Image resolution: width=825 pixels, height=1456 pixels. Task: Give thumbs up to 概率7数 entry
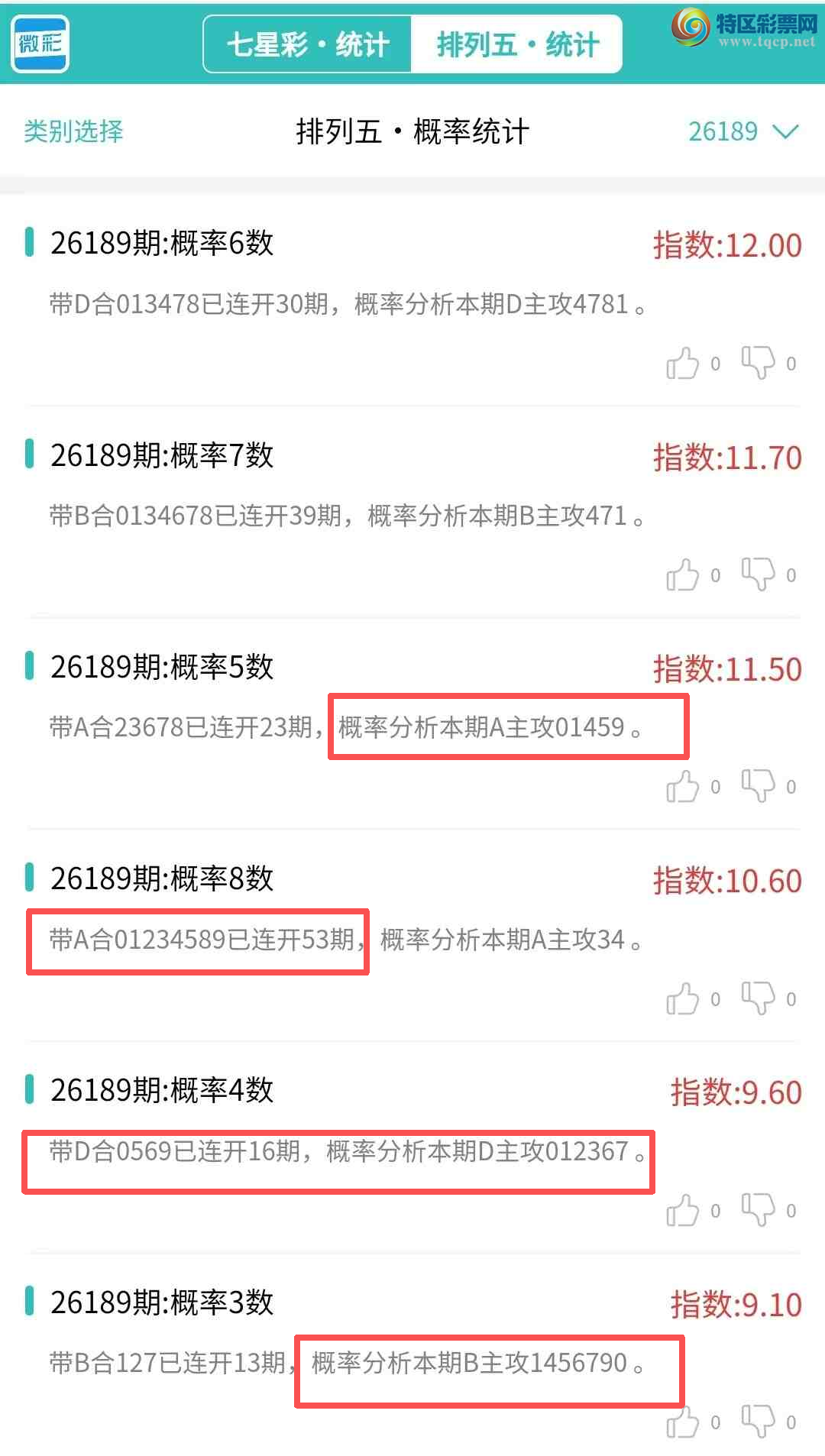pyautogui.click(x=683, y=574)
